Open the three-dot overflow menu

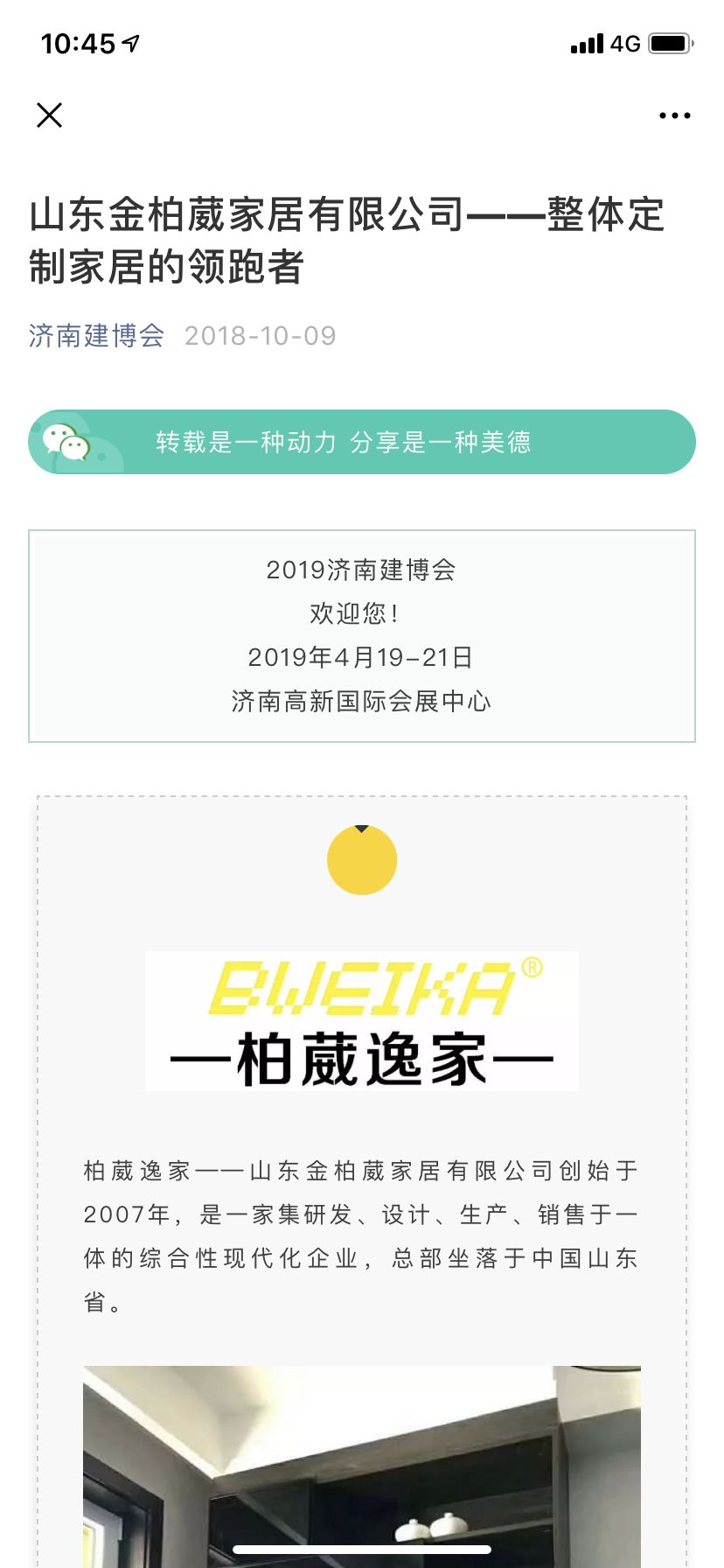[x=674, y=115]
